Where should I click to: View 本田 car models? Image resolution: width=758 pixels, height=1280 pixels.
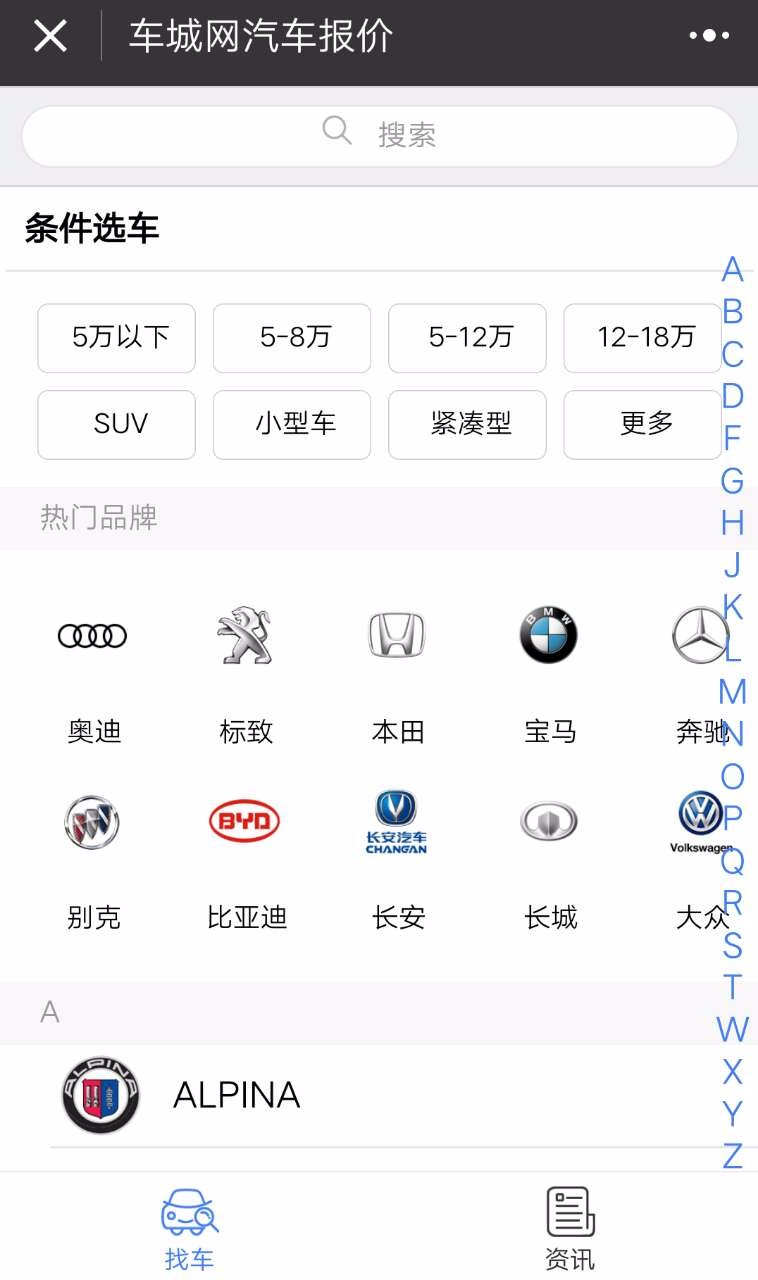[397, 675]
